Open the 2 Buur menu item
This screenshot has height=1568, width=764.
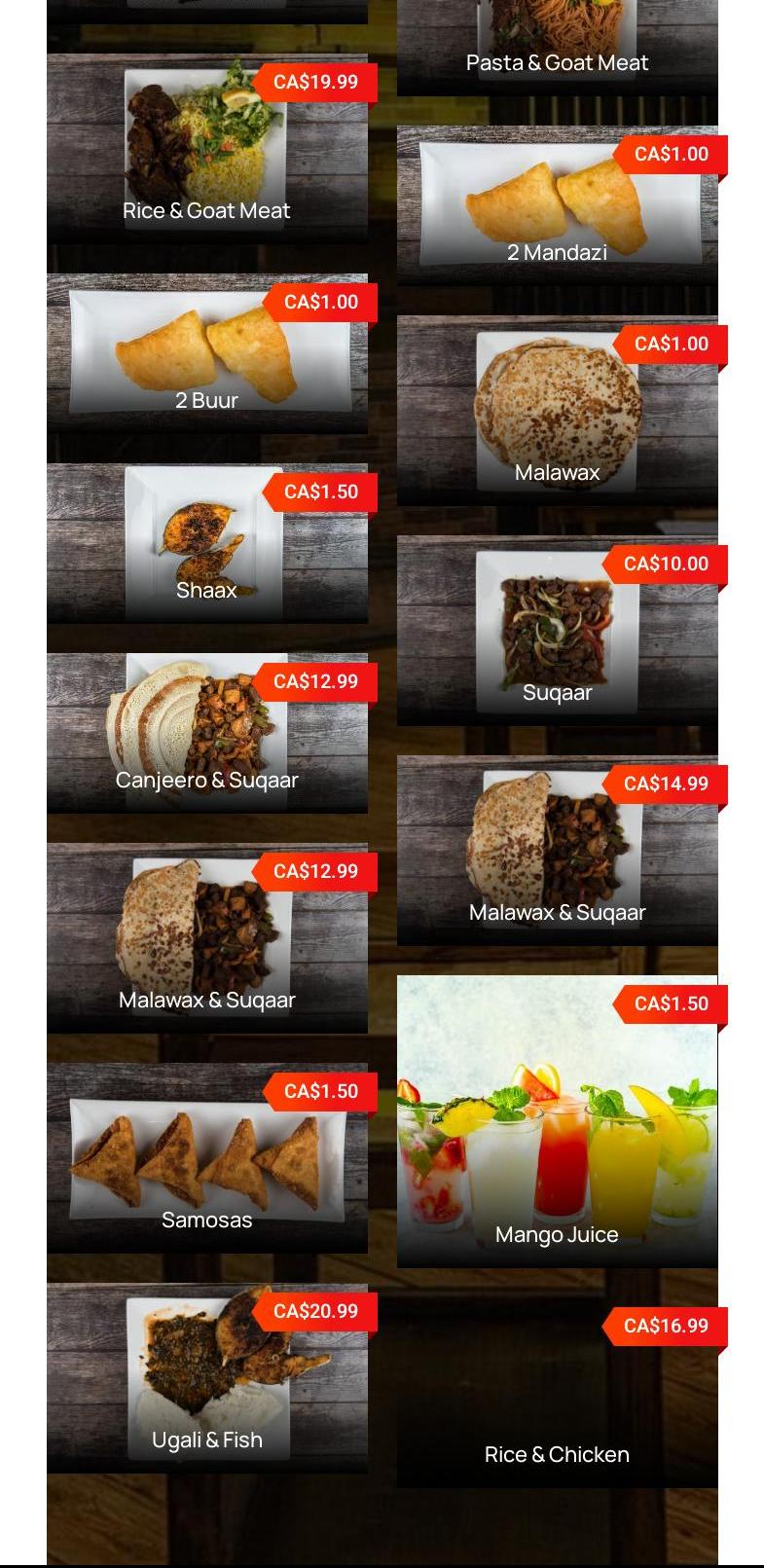point(206,354)
